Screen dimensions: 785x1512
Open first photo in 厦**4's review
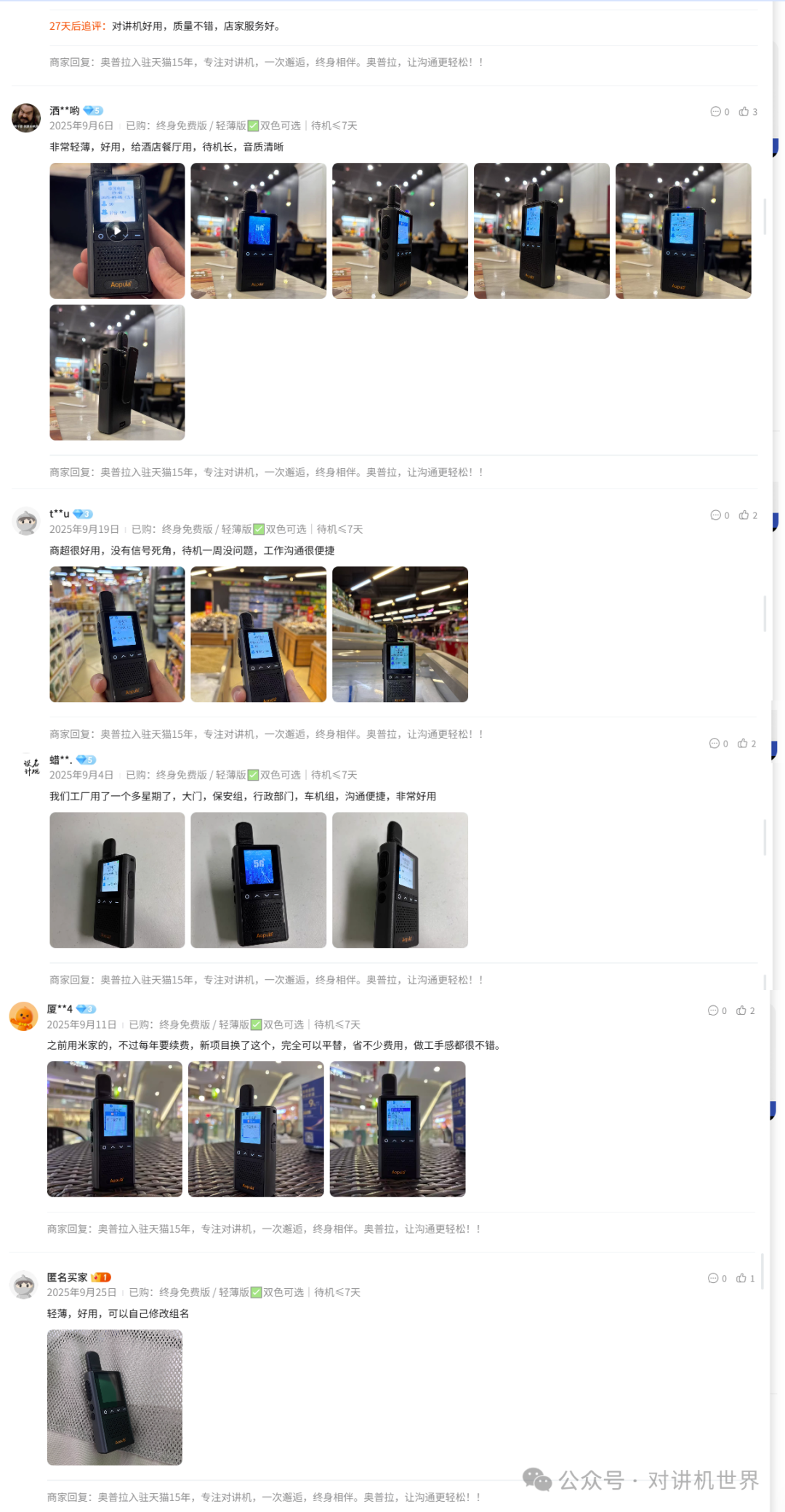pyautogui.click(x=115, y=1128)
